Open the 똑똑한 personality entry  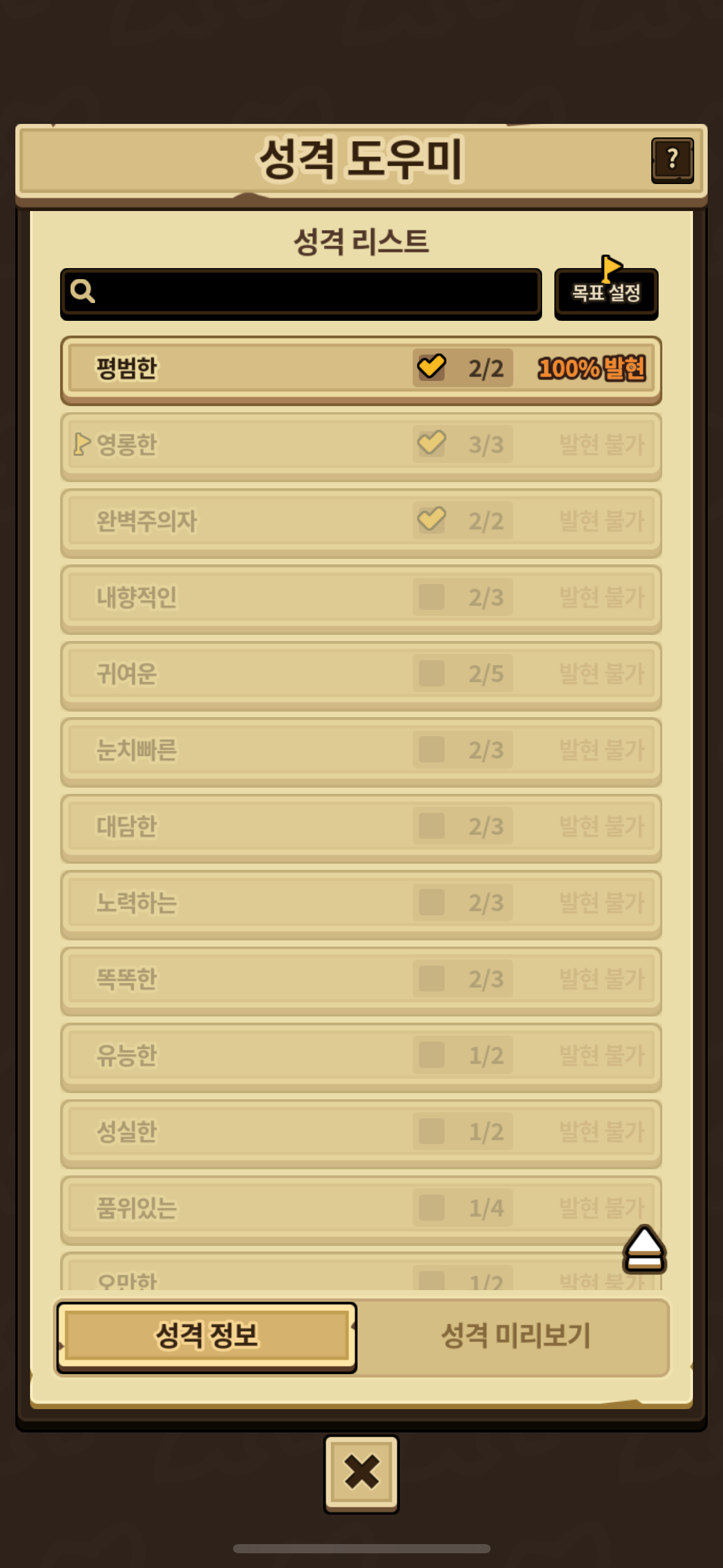tap(361, 979)
